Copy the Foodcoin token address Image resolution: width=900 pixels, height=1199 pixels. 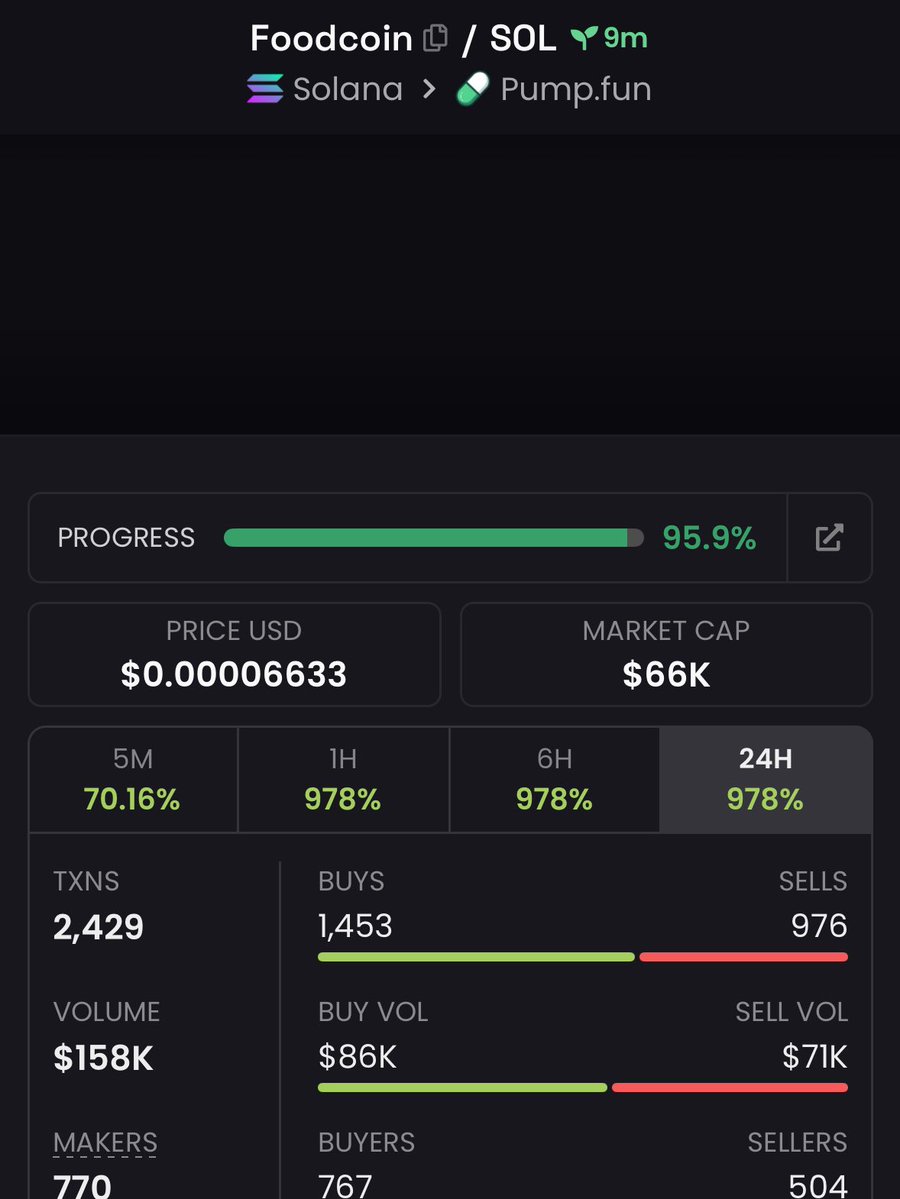[435, 39]
